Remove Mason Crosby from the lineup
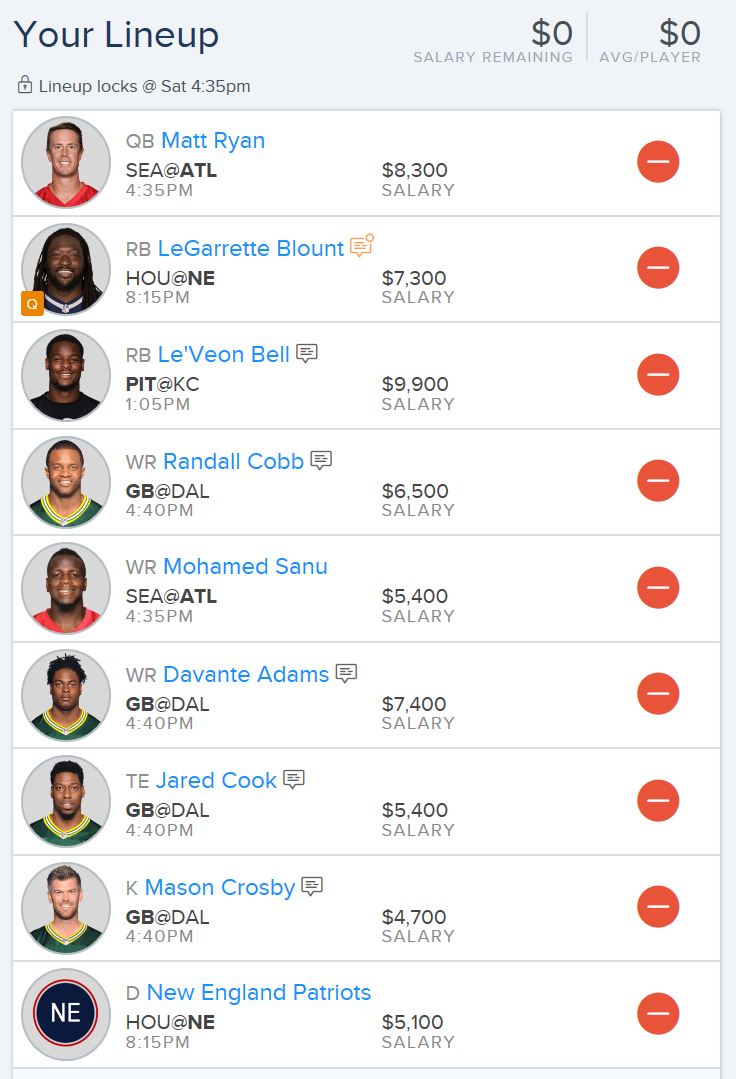Image resolution: width=736 pixels, height=1079 pixels. (658, 906)
